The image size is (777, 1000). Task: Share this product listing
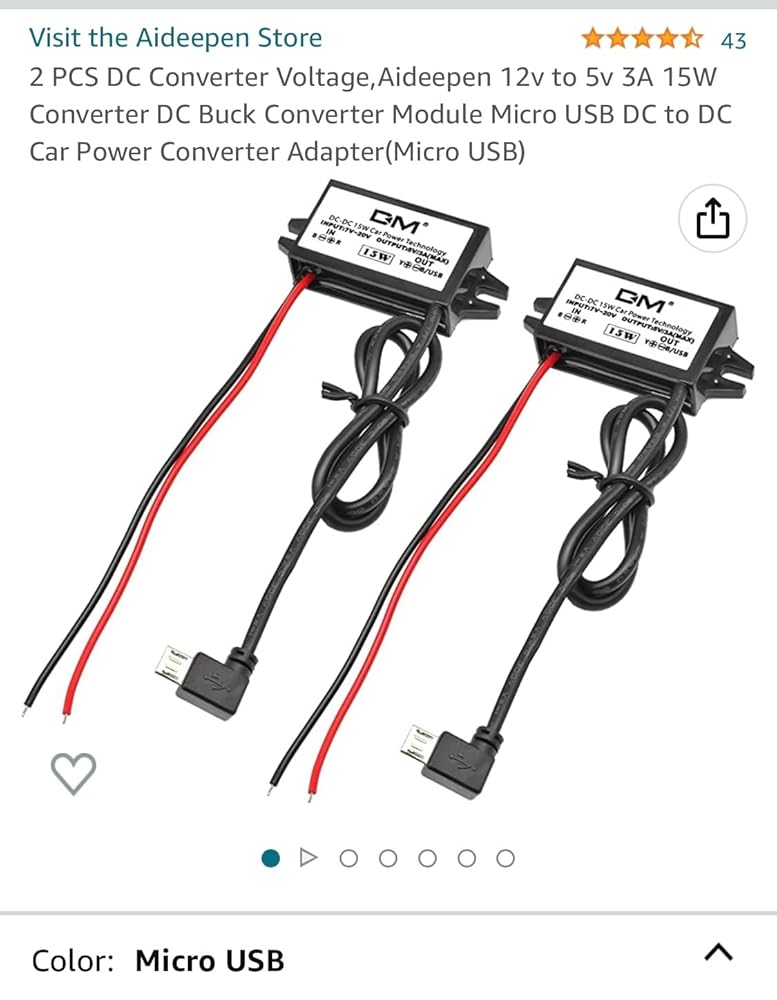[713, 218]
